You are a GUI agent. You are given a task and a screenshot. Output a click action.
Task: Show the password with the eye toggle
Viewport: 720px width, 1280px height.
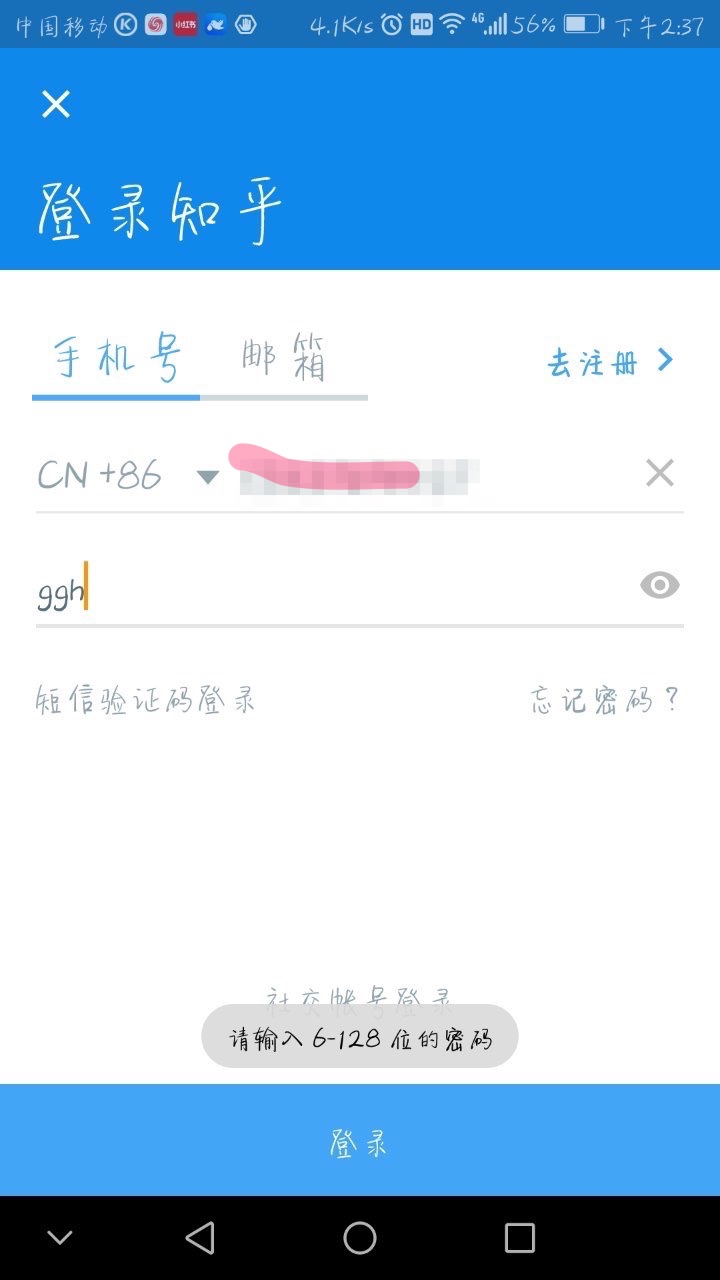[659, 584]
